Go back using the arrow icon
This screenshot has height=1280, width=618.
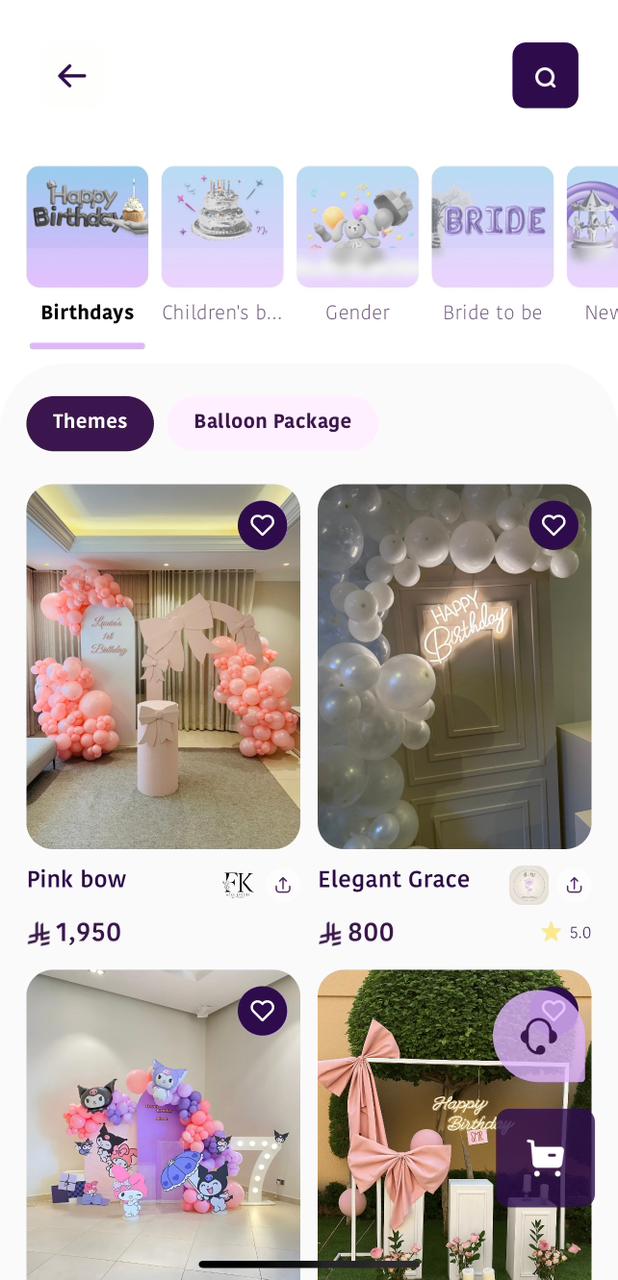(72, 76)
